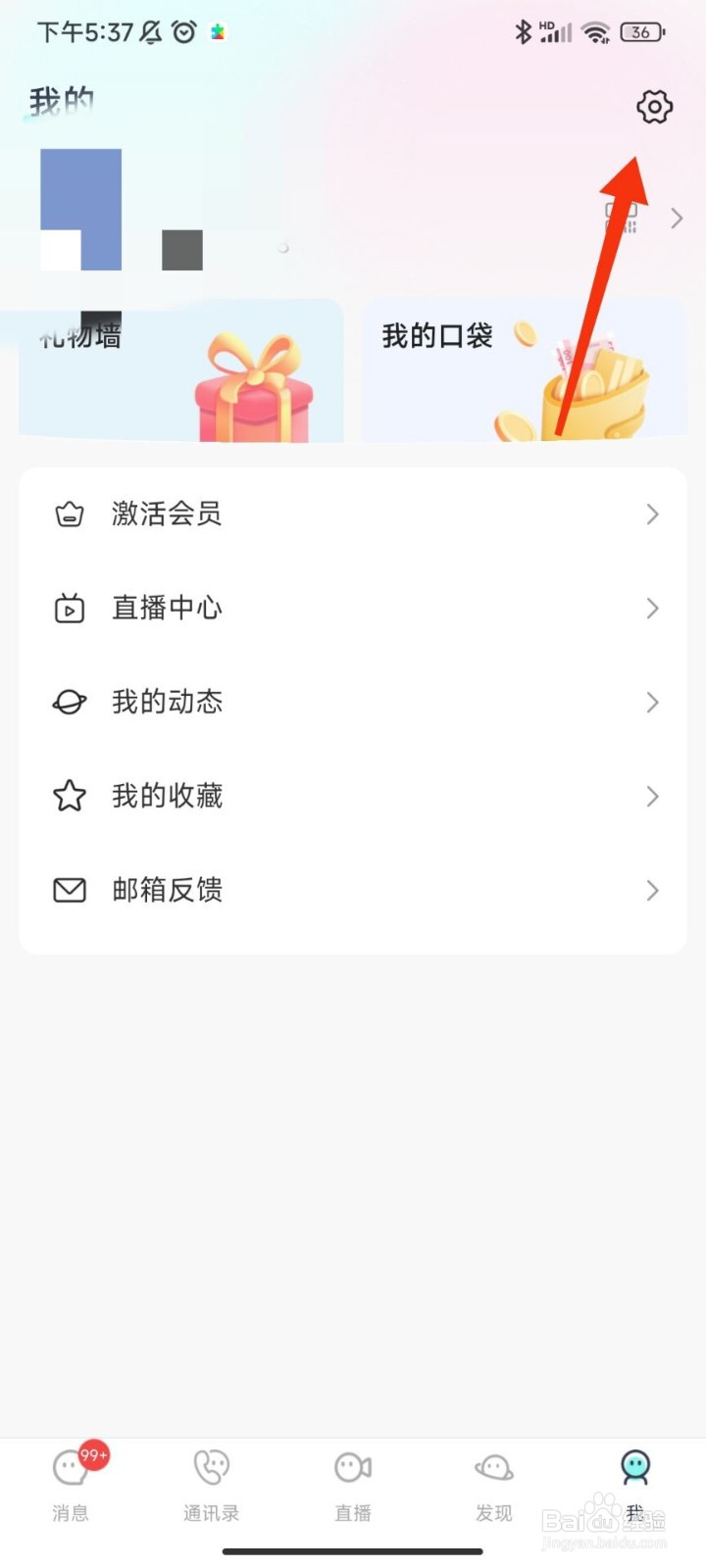Select the 激活会员 crown icon
This screenshot has height=1568, width=706.
point(69,514)
